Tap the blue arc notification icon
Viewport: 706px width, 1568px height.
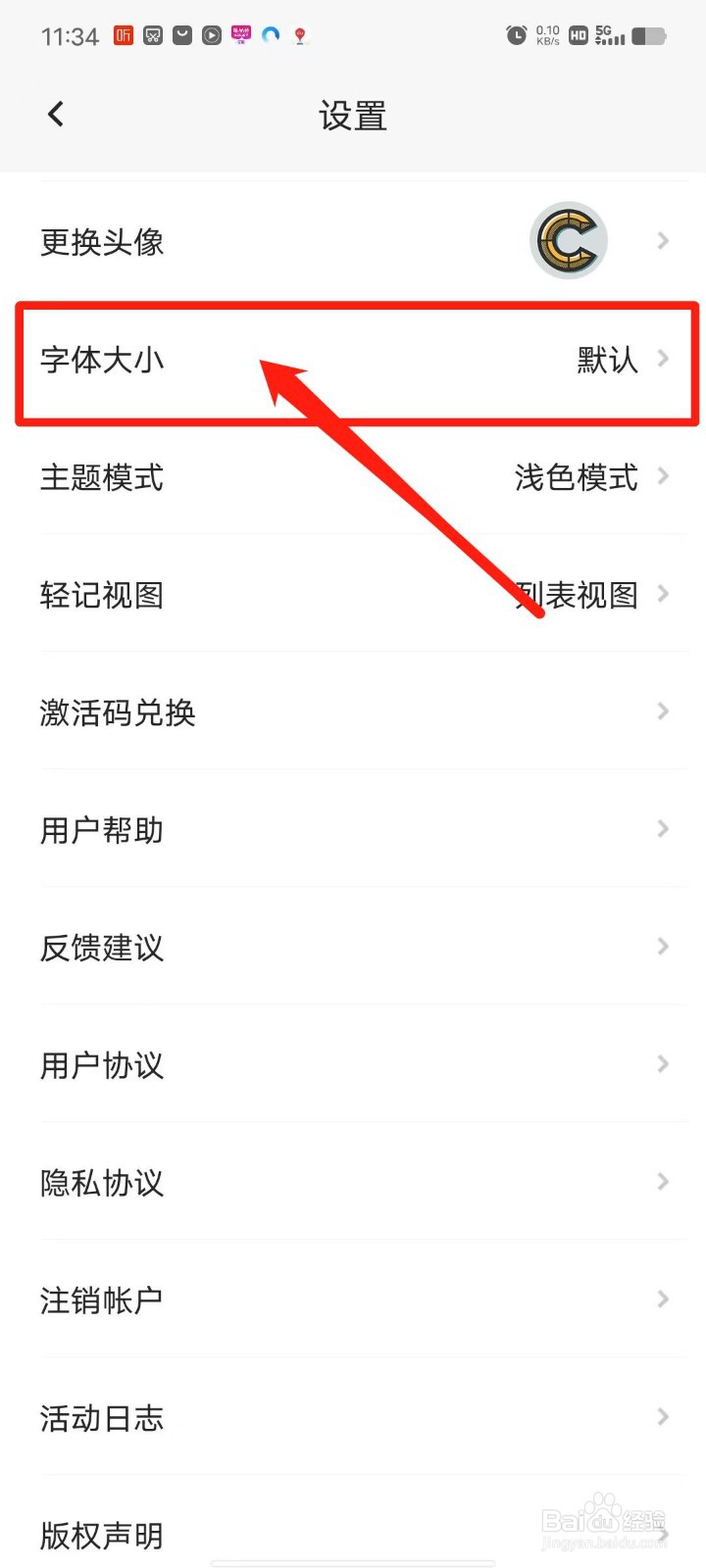tap(272, 35)
